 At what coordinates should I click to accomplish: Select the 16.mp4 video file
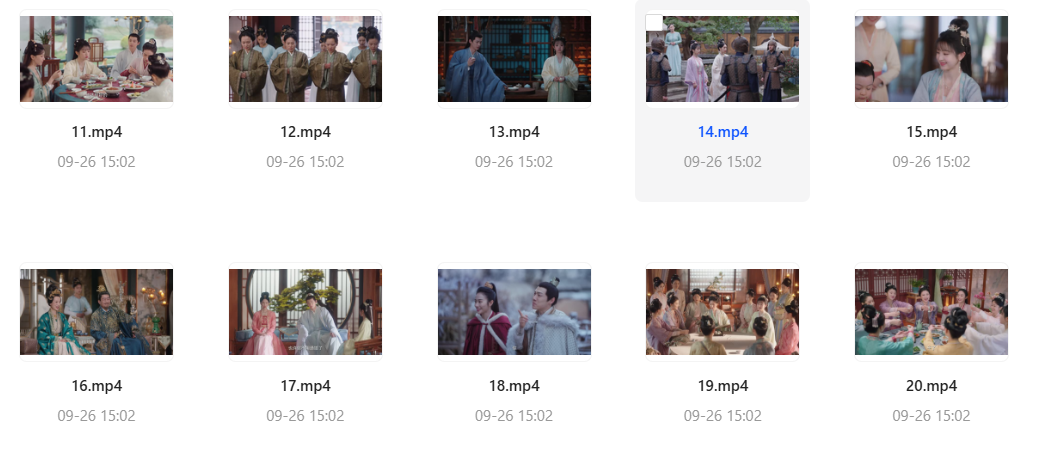[96, 312]
